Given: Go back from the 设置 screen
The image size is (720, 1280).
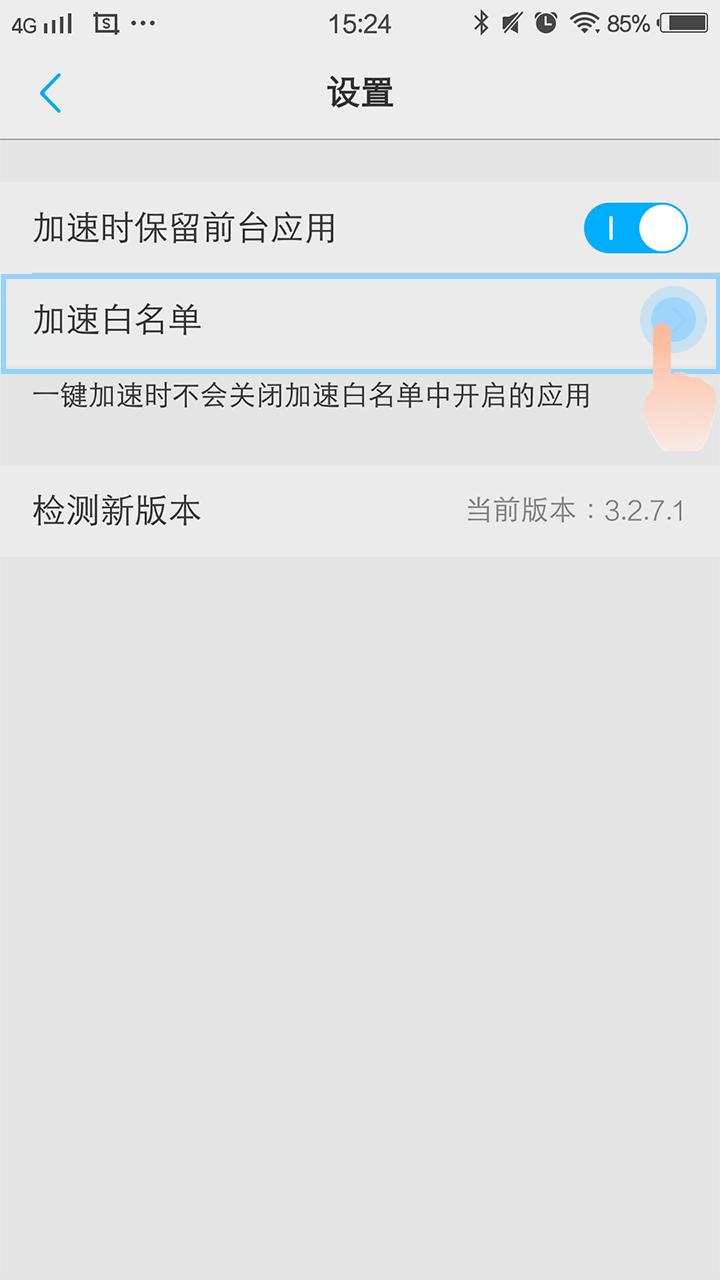Looking at the screenshot, I should tap(50, 93).
